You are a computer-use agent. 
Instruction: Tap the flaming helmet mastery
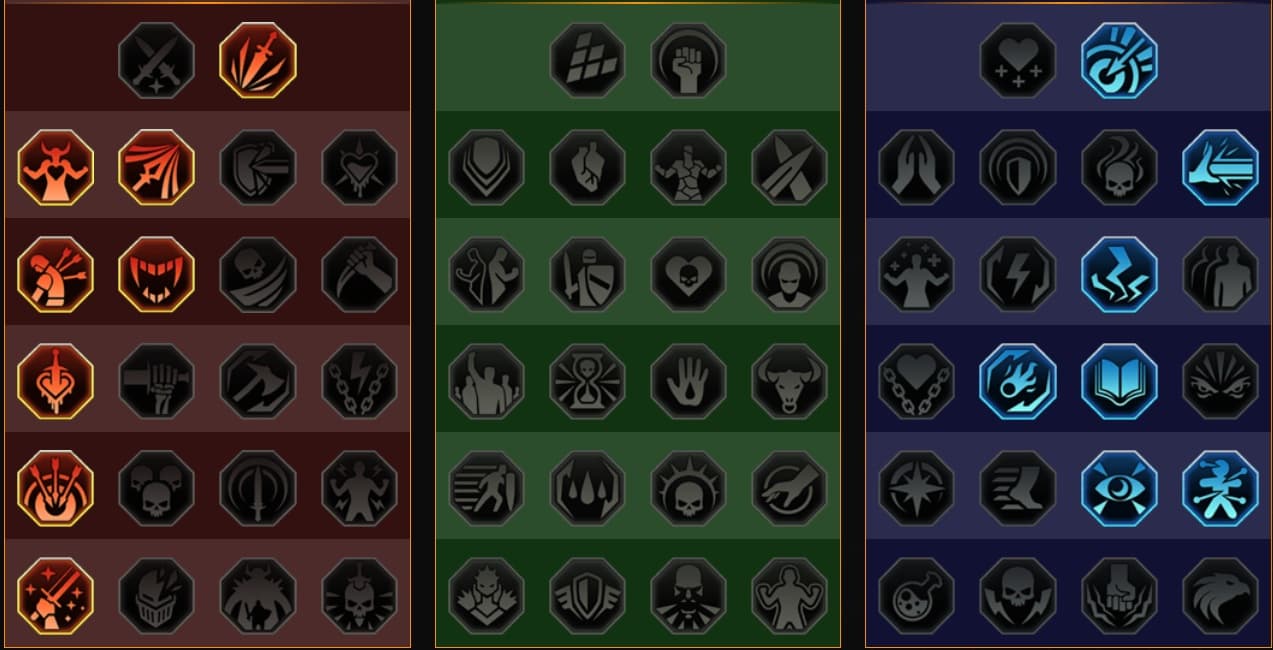(x=156, y=596)
